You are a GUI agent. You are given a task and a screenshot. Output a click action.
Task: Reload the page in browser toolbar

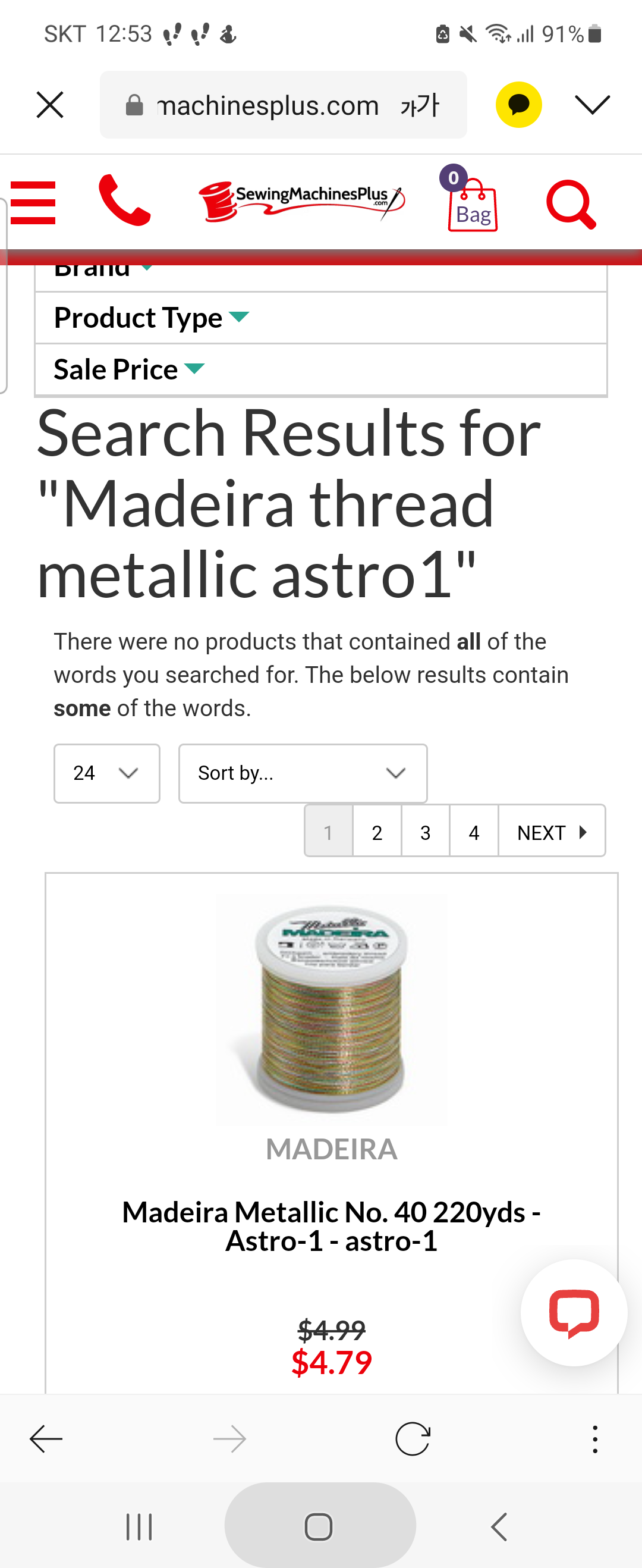tap(413, 1439)
